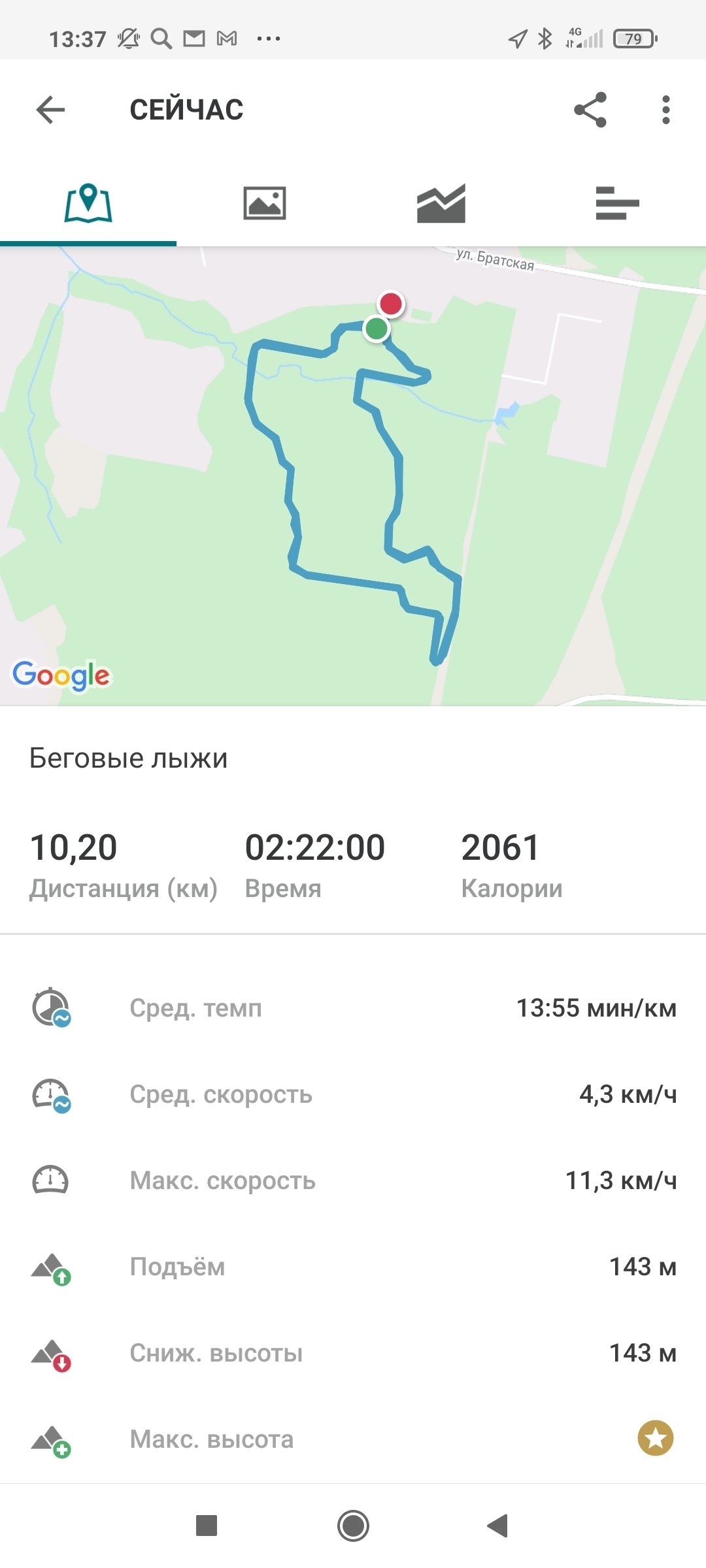
Task: Switch to the map tab
Action: [88, 204]
